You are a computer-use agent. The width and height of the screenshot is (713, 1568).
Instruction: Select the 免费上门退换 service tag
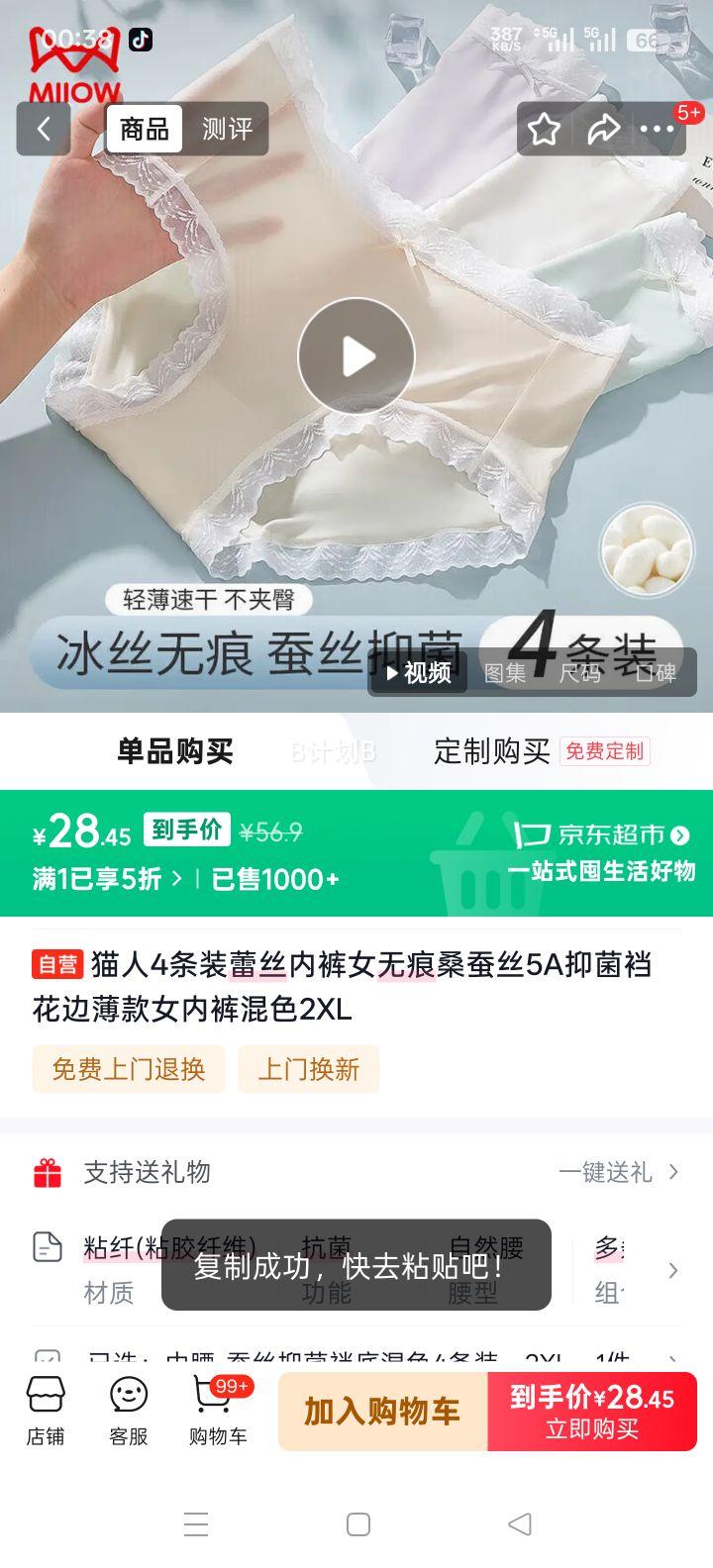[129, 1070]
